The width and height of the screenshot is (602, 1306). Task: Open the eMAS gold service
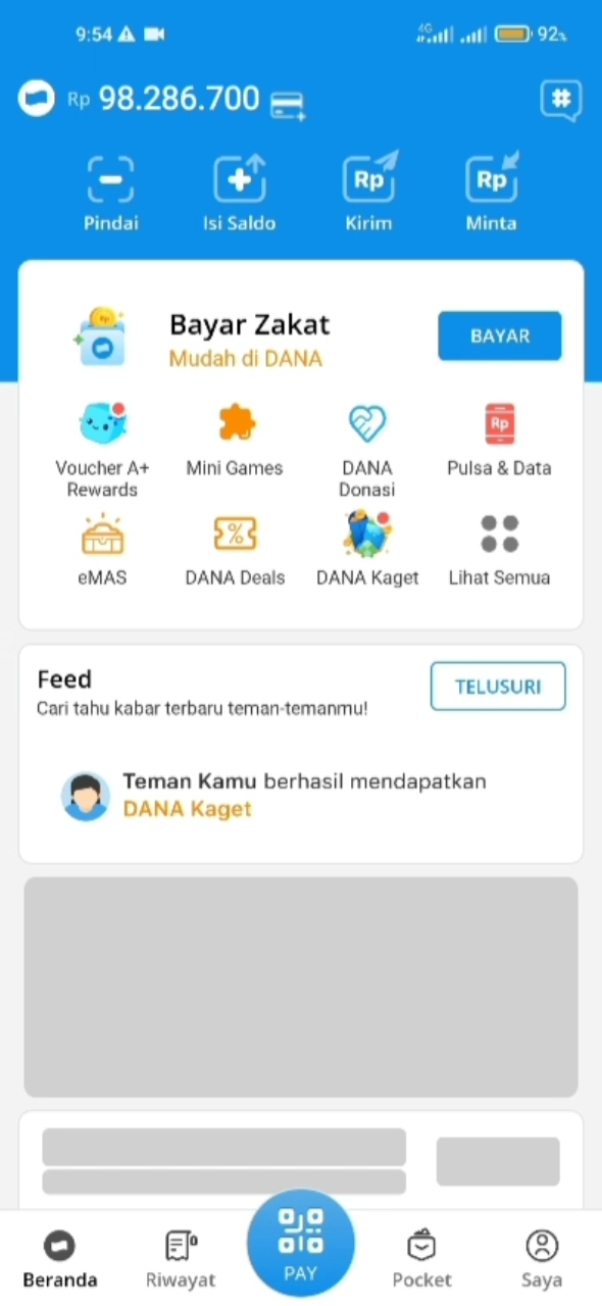click(103, 549)
